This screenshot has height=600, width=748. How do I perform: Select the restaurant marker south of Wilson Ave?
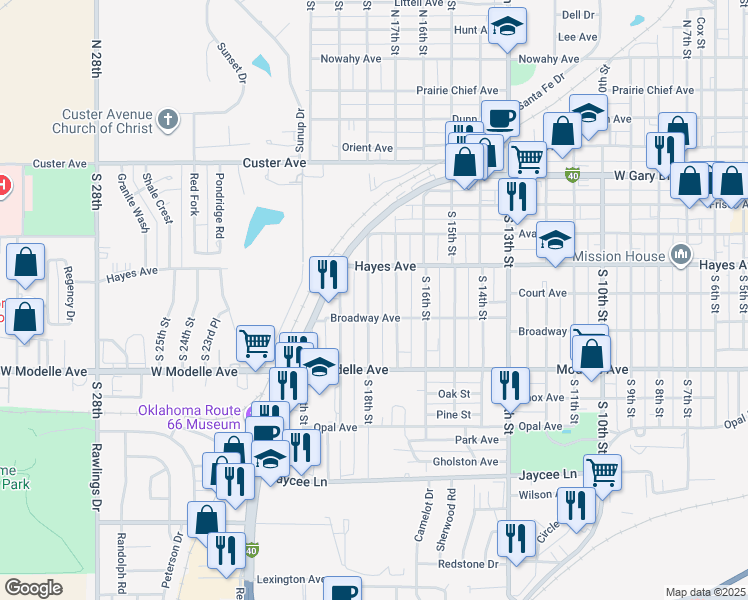(x=576, y=504)
